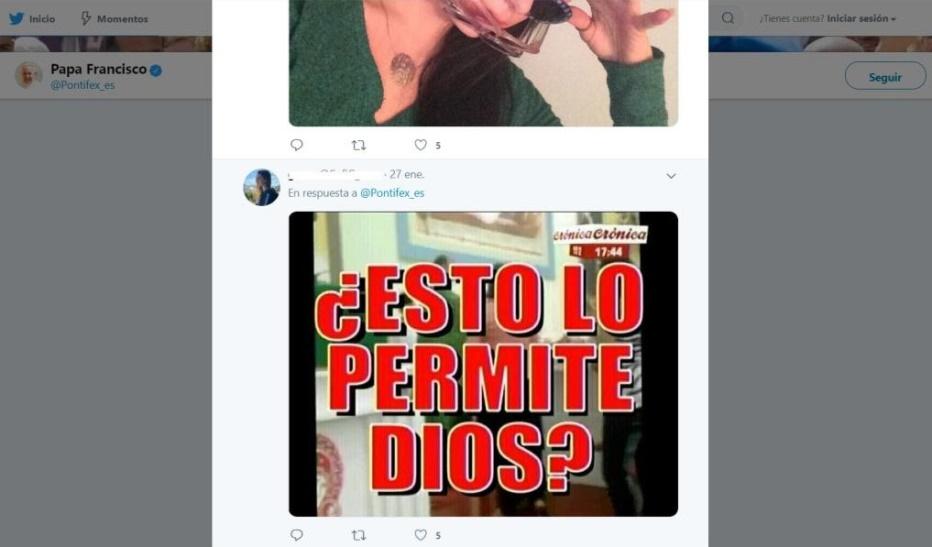932x547 pixels.
Task: Reply to the '¿Esto lo permite Dios?' tweet
Action: tap(297, 535)
